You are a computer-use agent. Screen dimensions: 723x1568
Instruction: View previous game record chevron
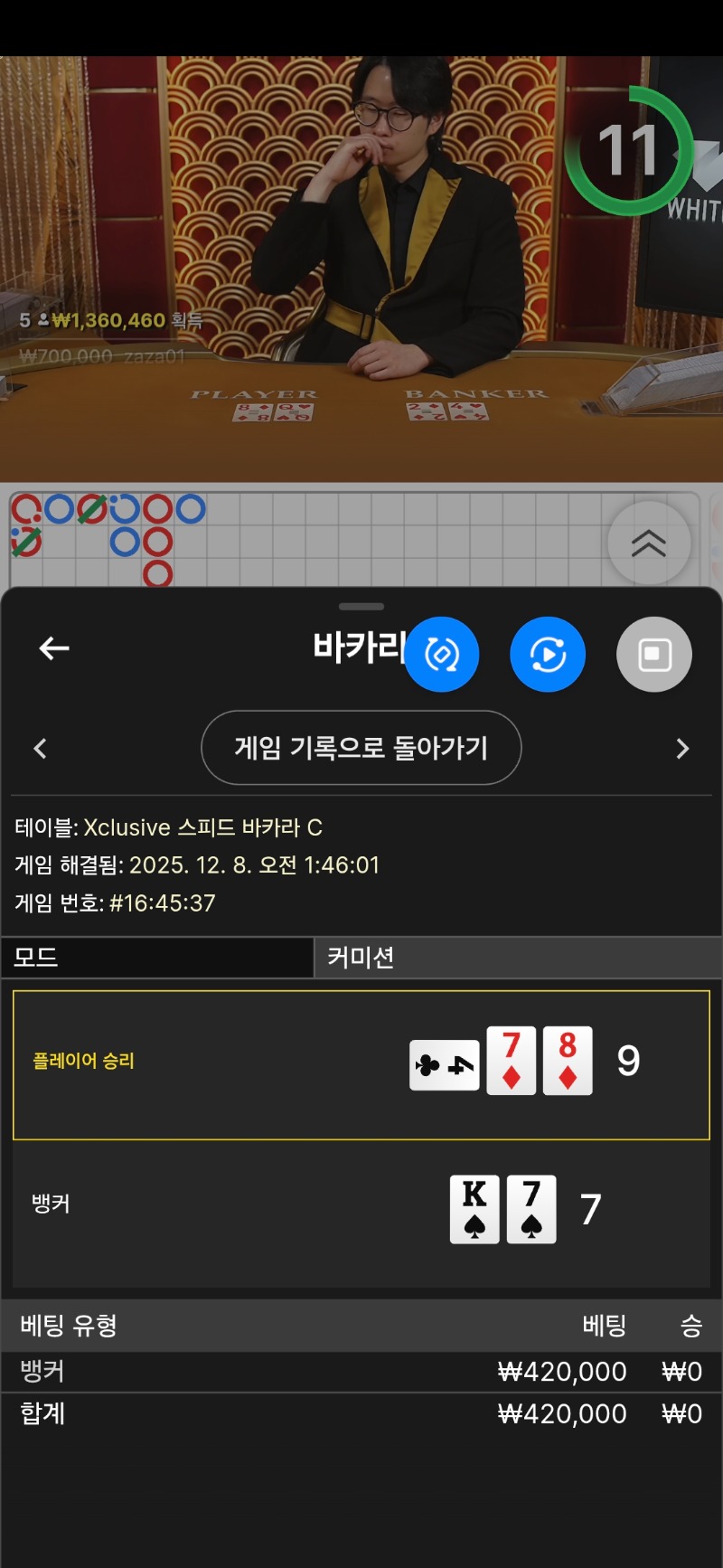coord(40,749)
